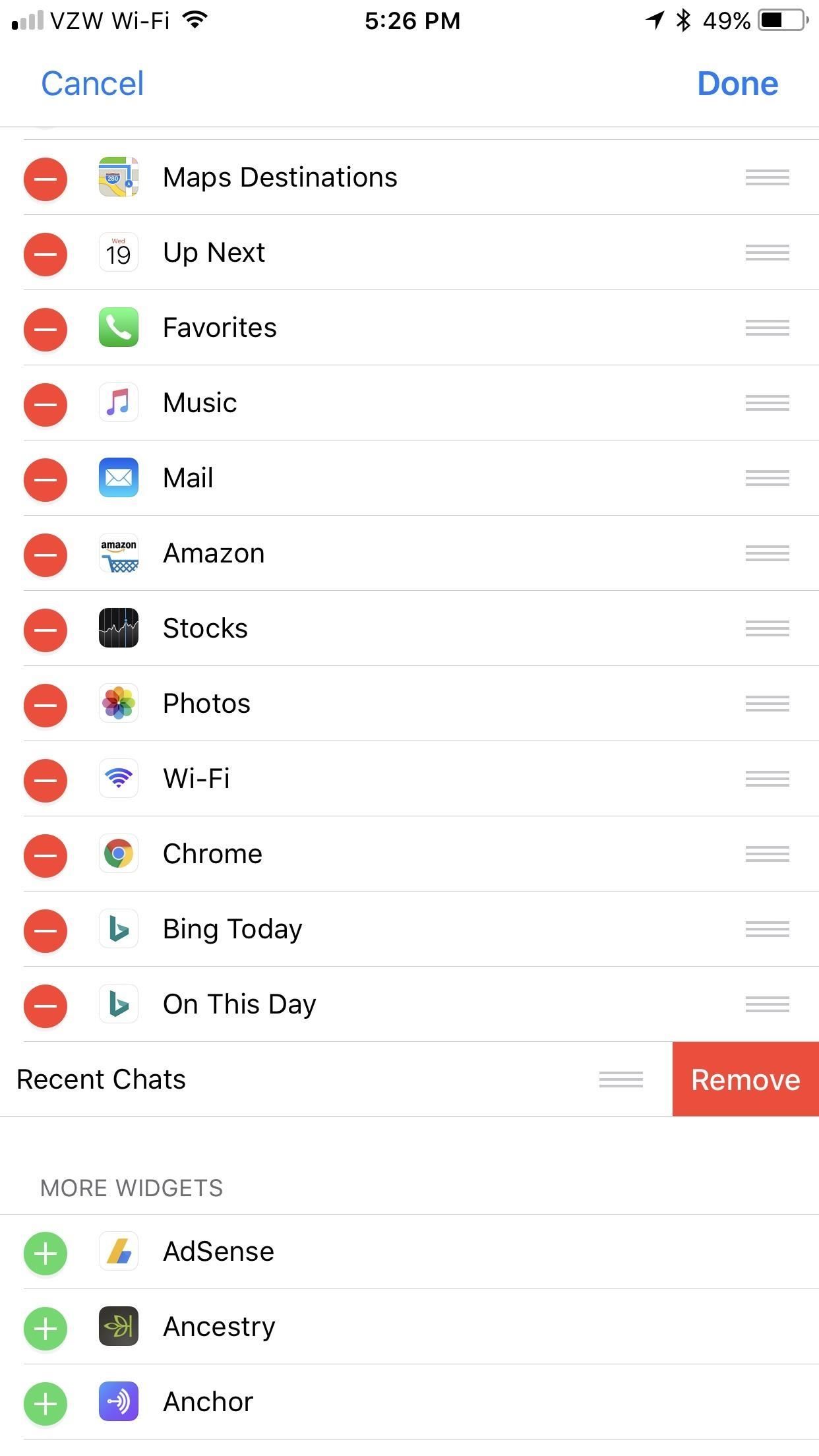The height and width of the screenshot is (1456, 819).
Task: Tap the red minus beside Maps Destinations
Action: [x=45, y=179]
